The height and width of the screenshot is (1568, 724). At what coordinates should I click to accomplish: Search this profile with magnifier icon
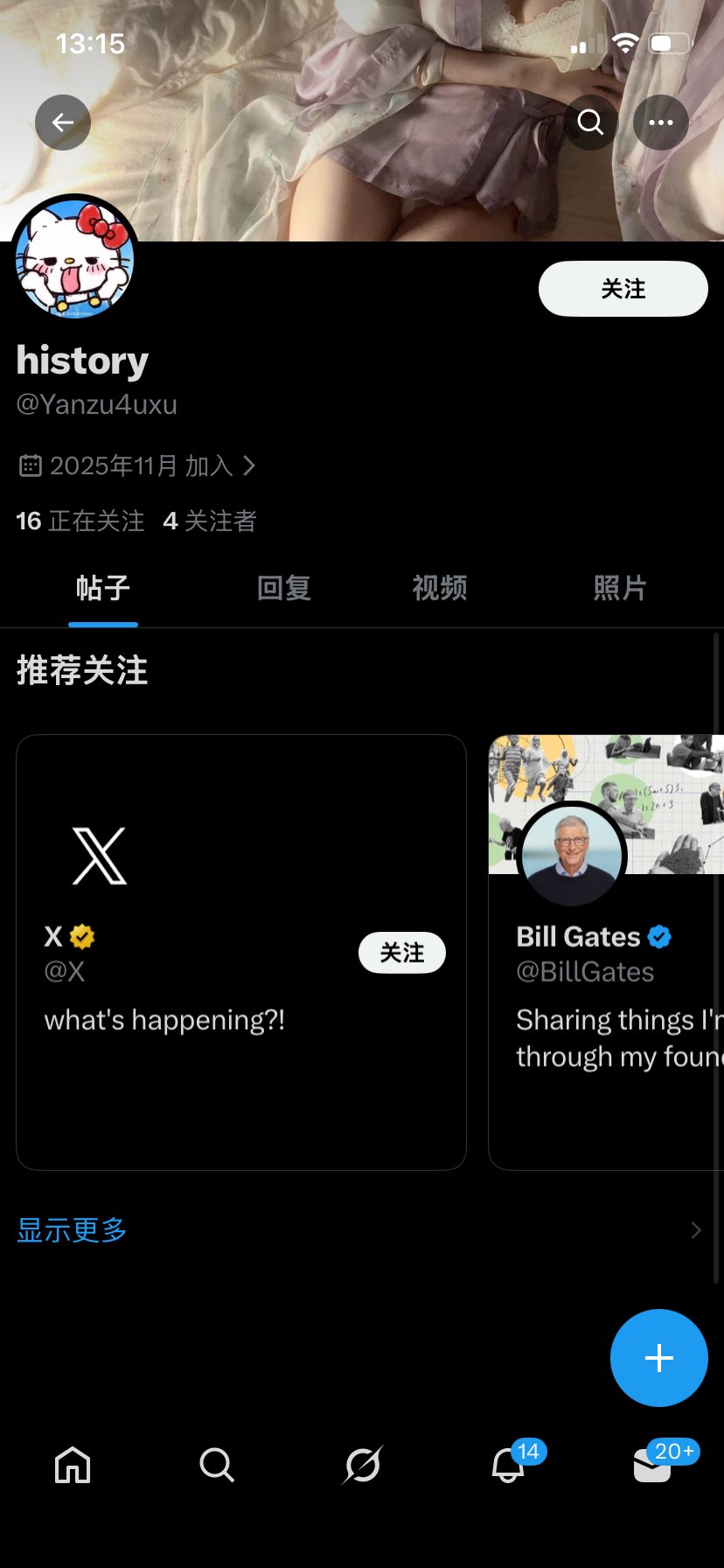[x=591, y=122]
